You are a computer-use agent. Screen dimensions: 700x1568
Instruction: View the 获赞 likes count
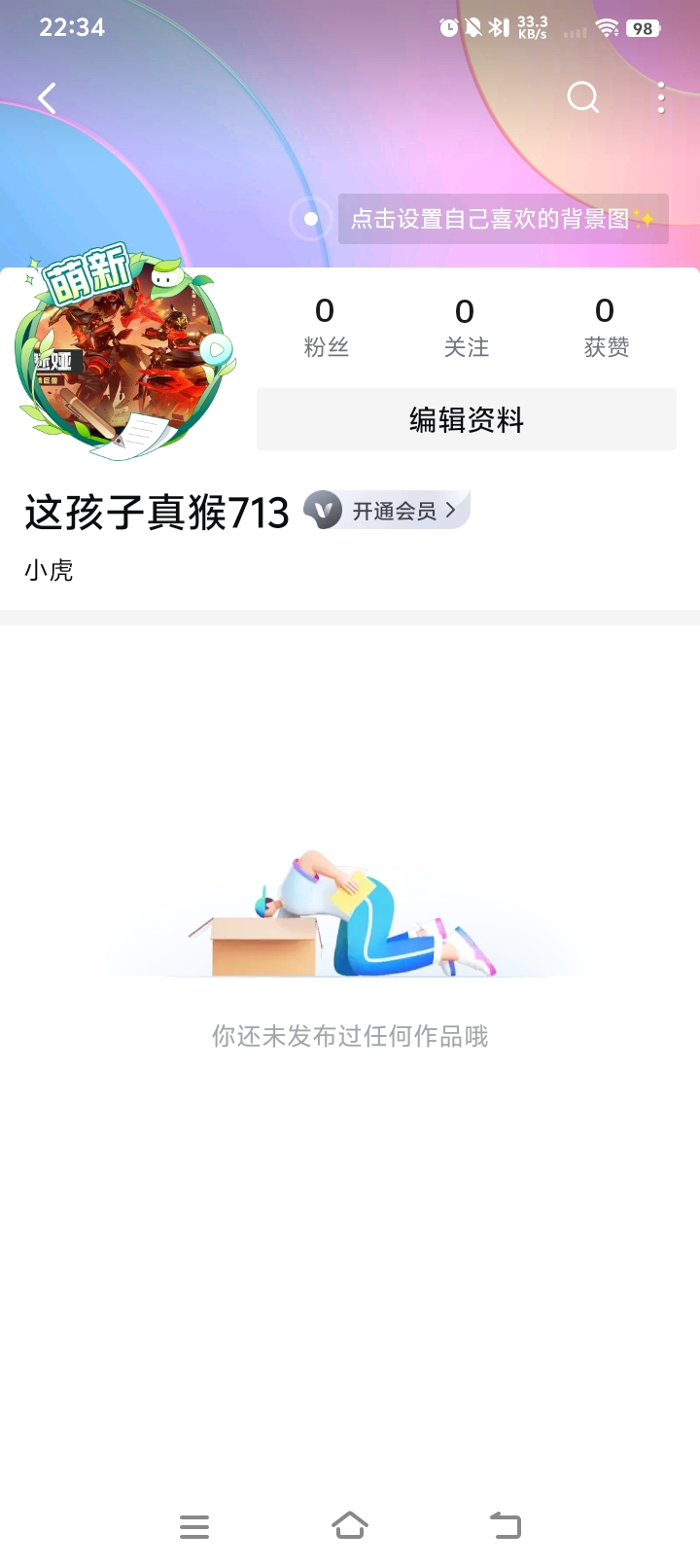coord(606,327)
